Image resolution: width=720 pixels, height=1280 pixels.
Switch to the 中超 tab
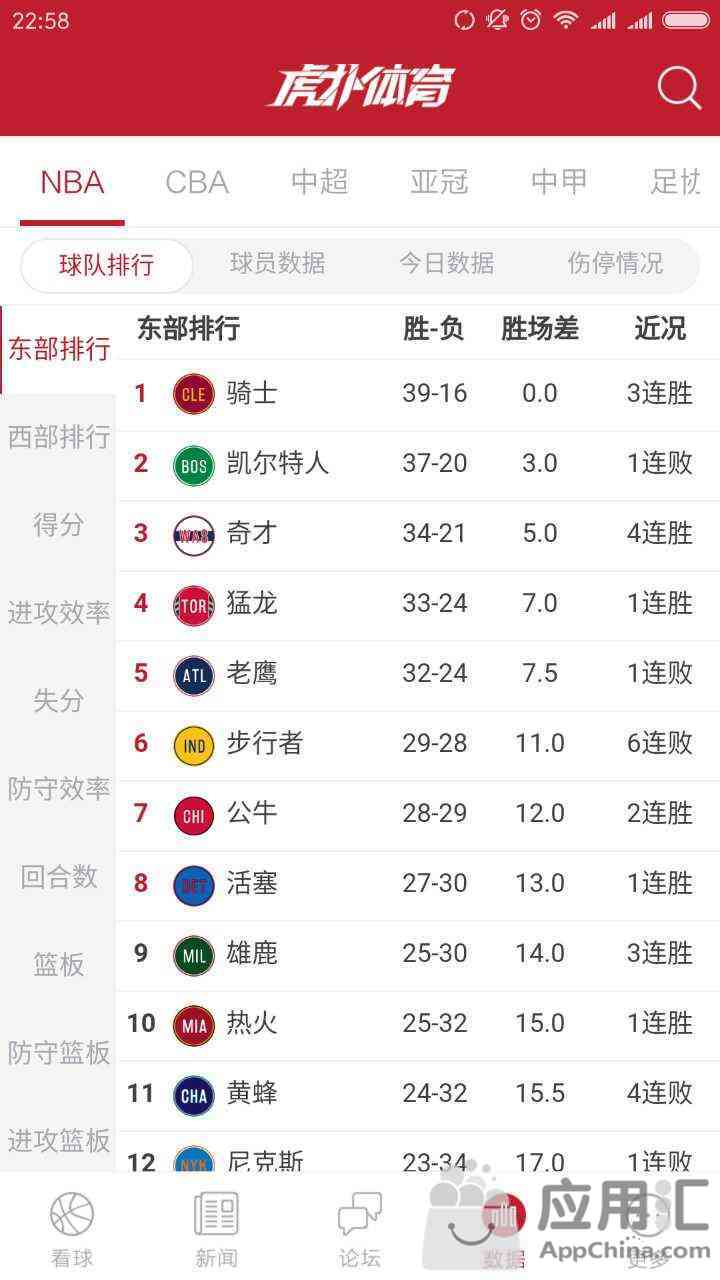[x=320, y=182]
